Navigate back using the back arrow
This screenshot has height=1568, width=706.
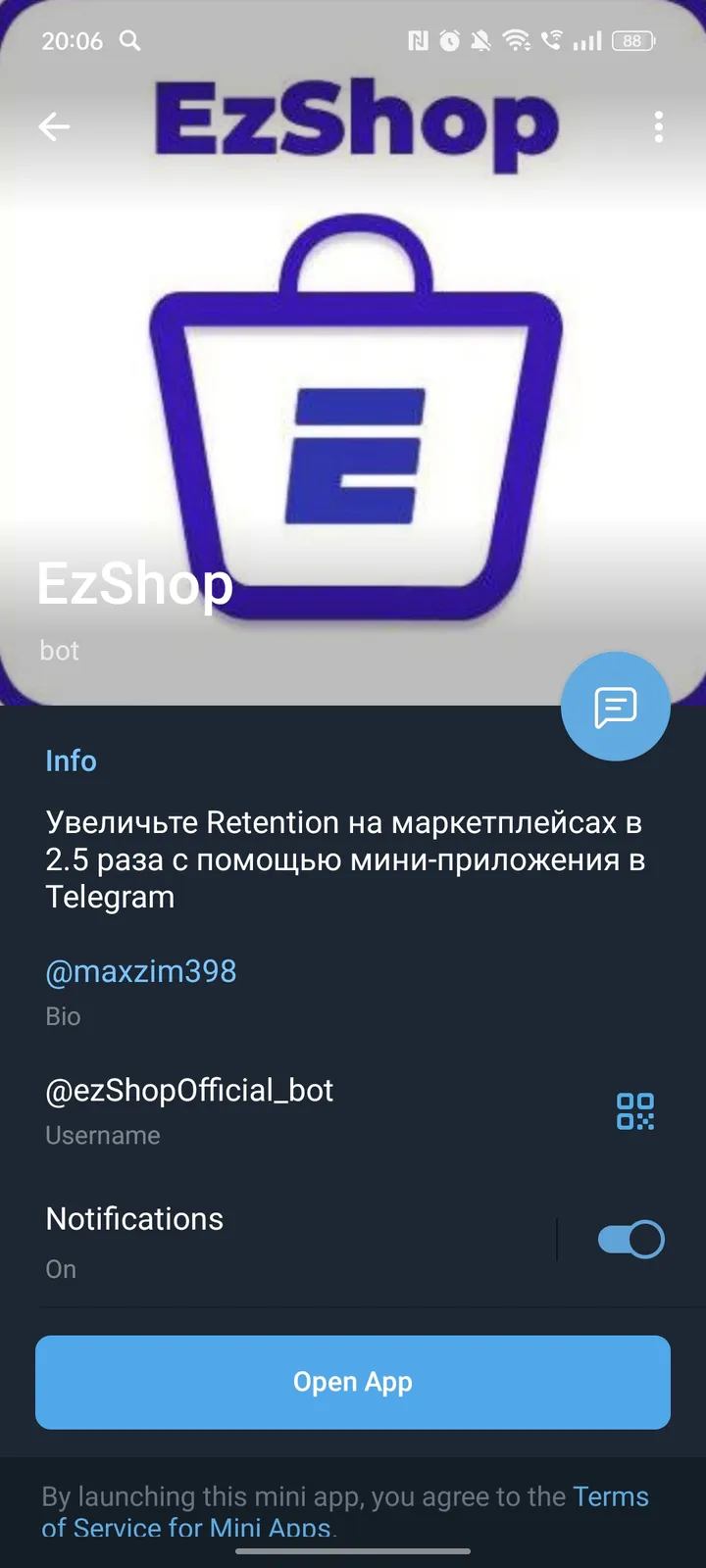(x=54, y=127)
